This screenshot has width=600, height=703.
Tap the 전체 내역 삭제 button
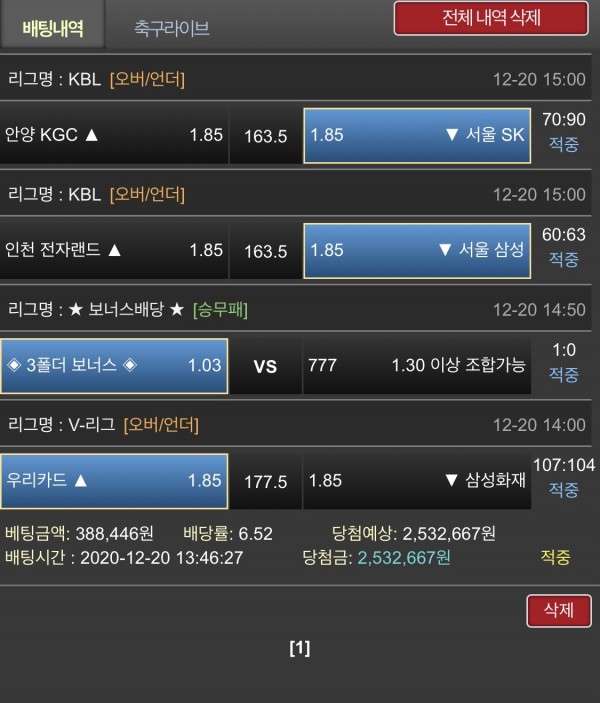(x=490, y=18)
